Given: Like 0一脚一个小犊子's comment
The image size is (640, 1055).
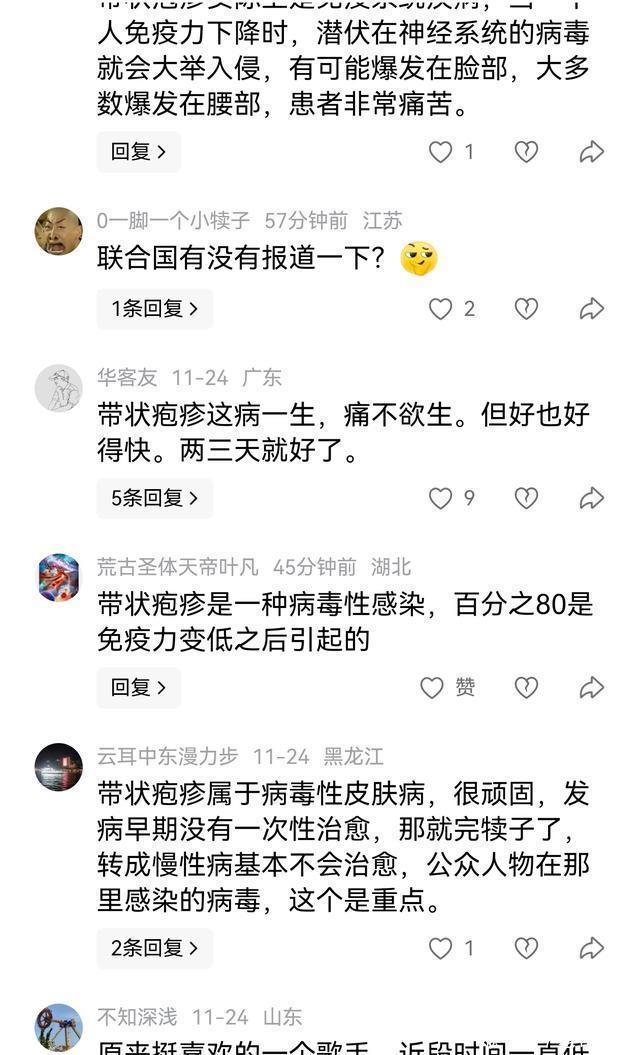Looking at the screenshot, I should 441,309.
